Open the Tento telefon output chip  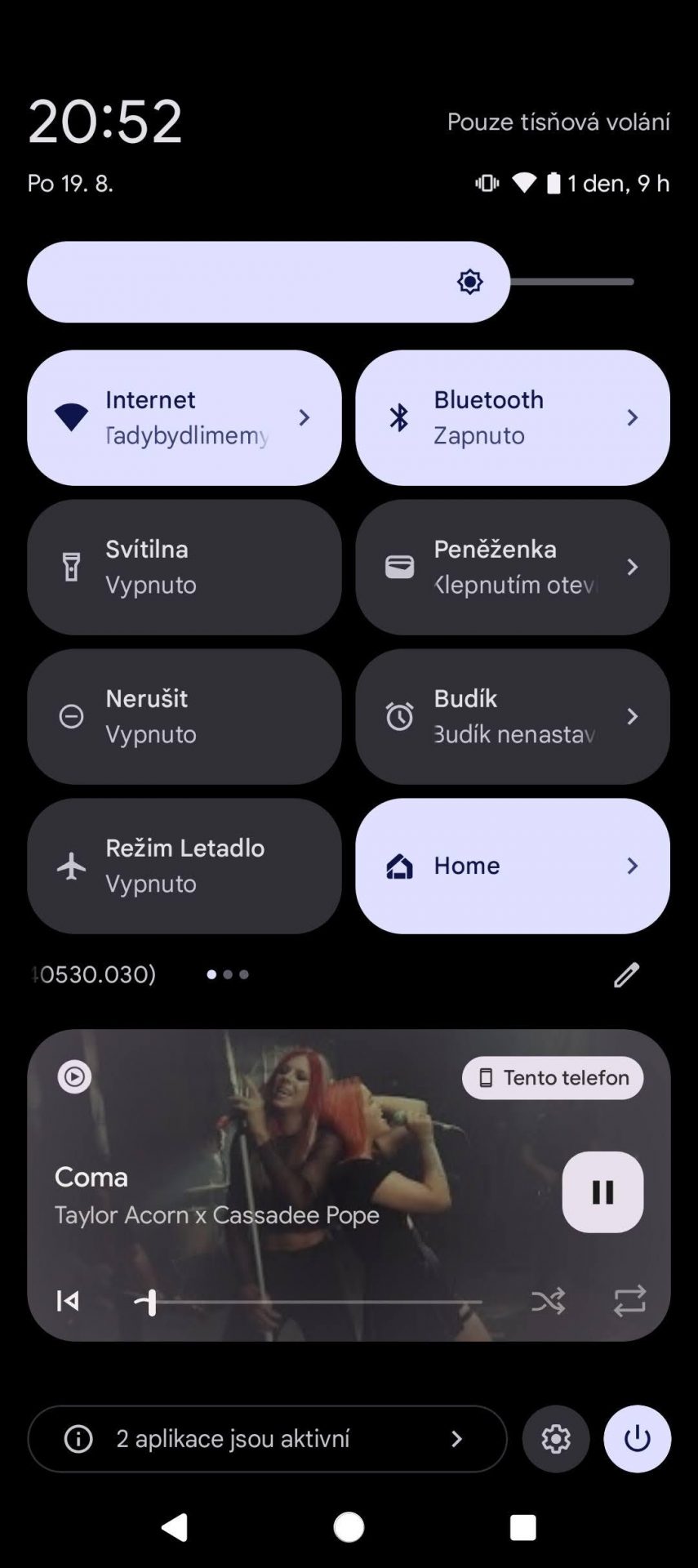553,1078
